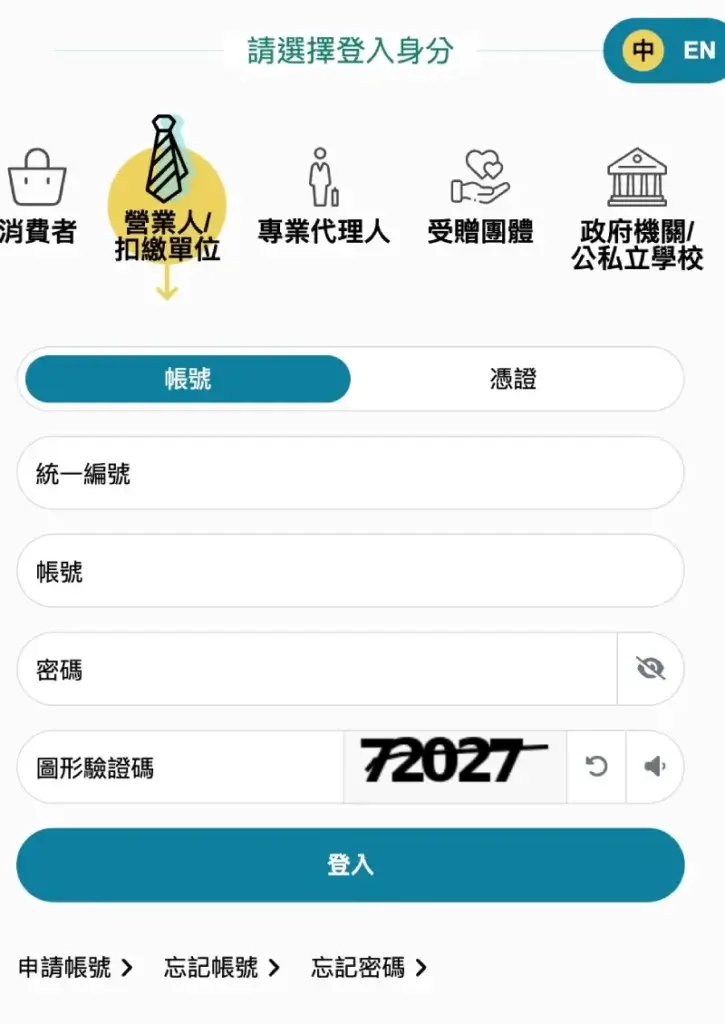Select the 消費者 login identity
Screen dimensions: 725x1024
37,198
